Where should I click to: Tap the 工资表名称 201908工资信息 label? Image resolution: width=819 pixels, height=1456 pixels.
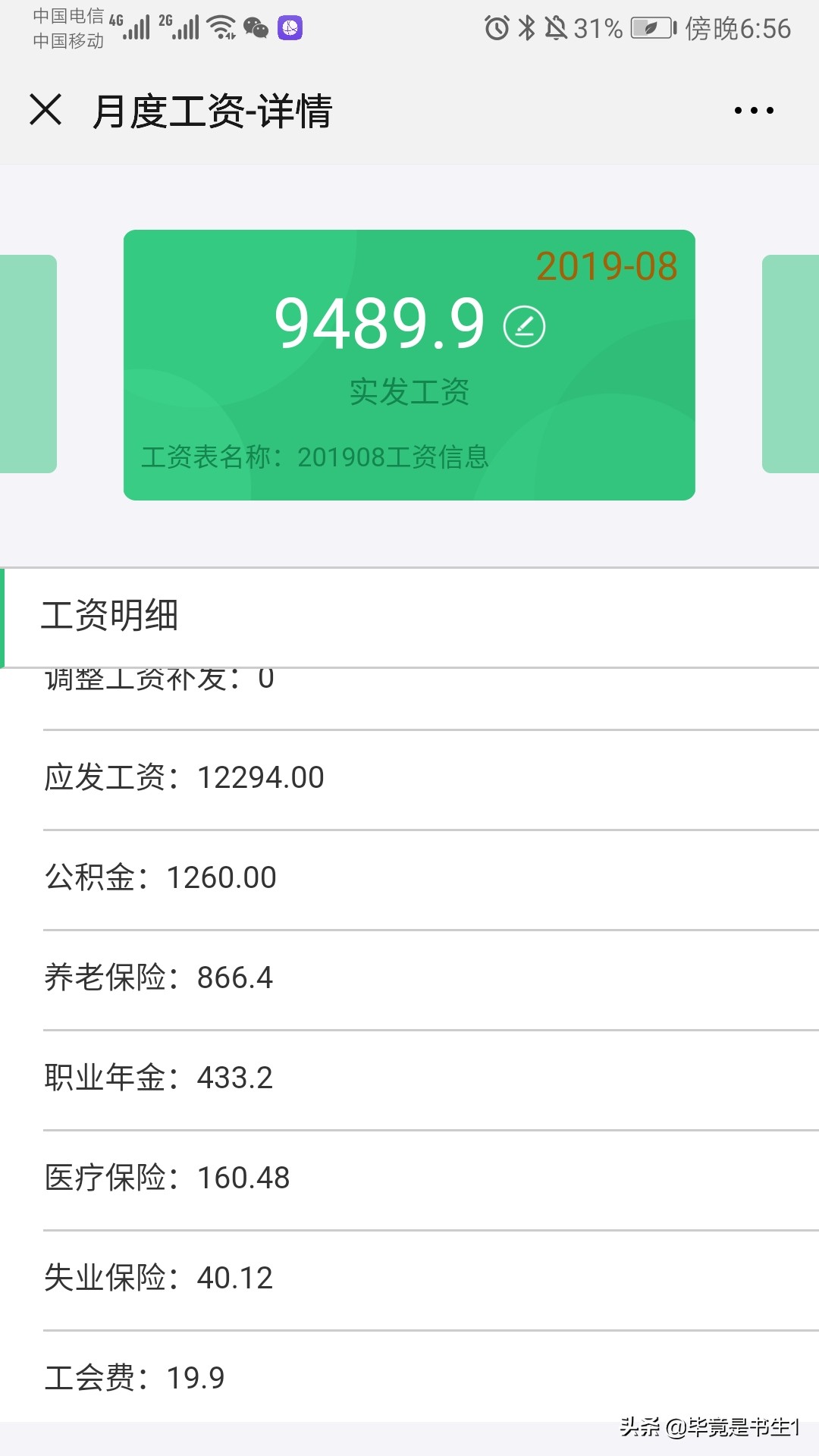click(316, 458)
